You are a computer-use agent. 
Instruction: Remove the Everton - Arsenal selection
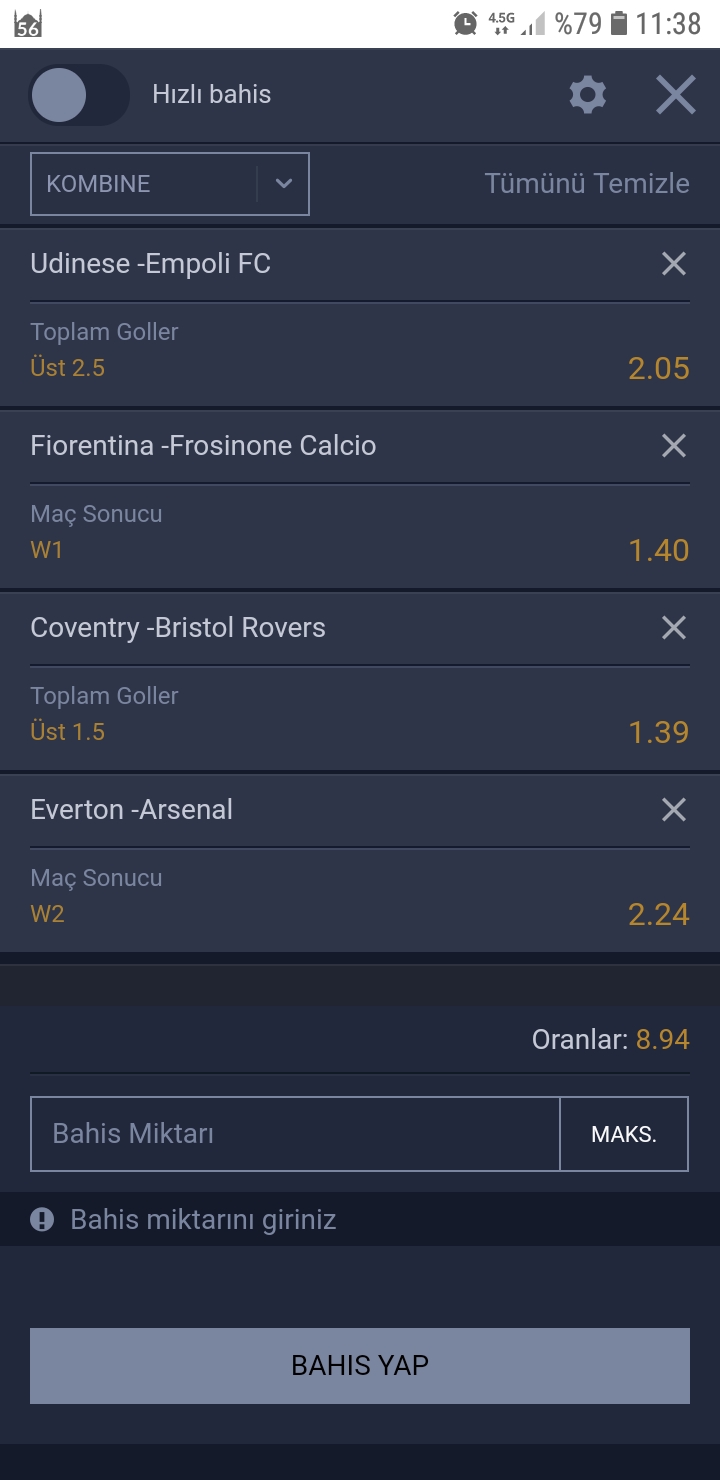click(x=674, y=810)
